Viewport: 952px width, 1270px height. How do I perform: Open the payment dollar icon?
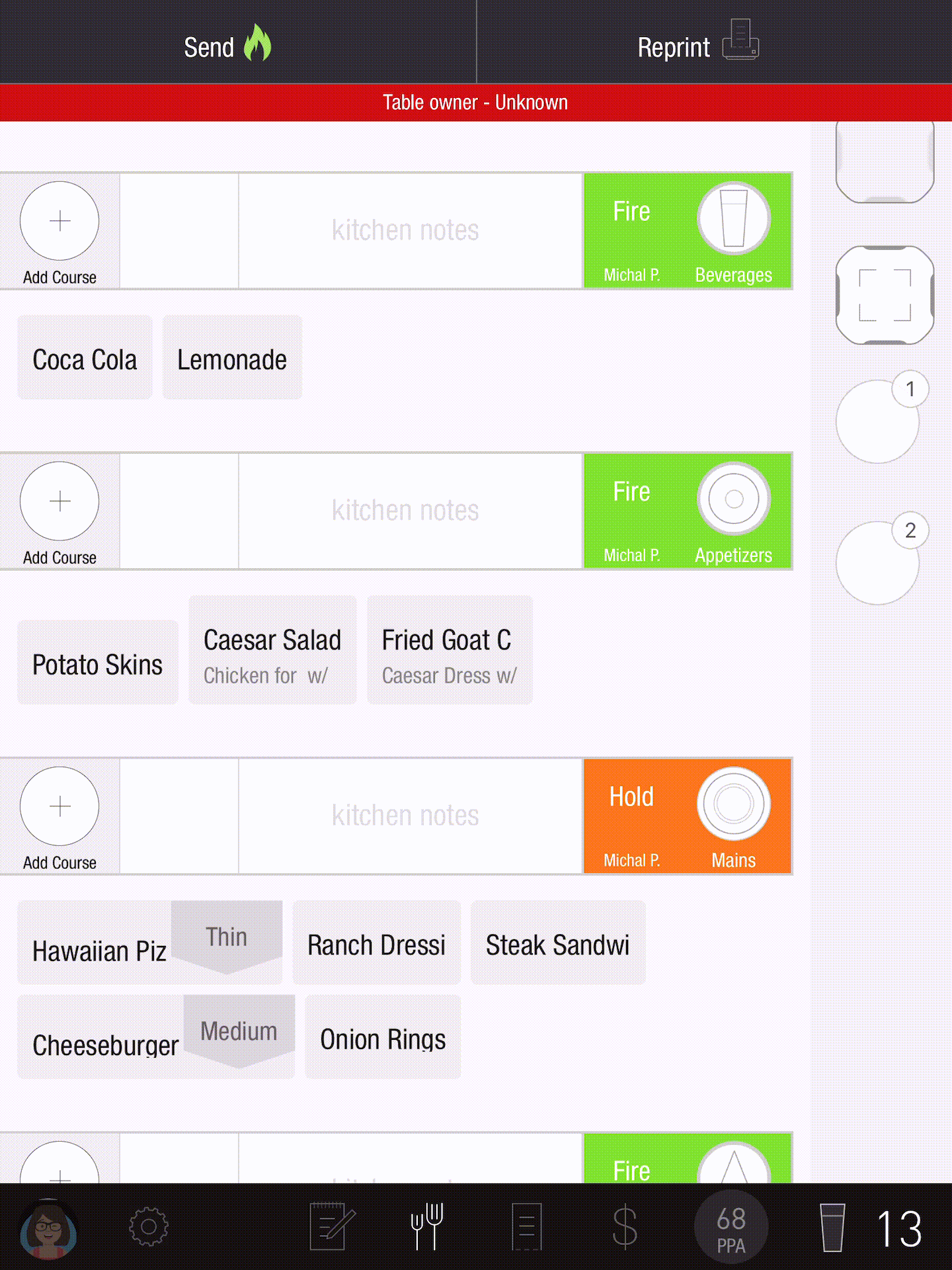625,1227
